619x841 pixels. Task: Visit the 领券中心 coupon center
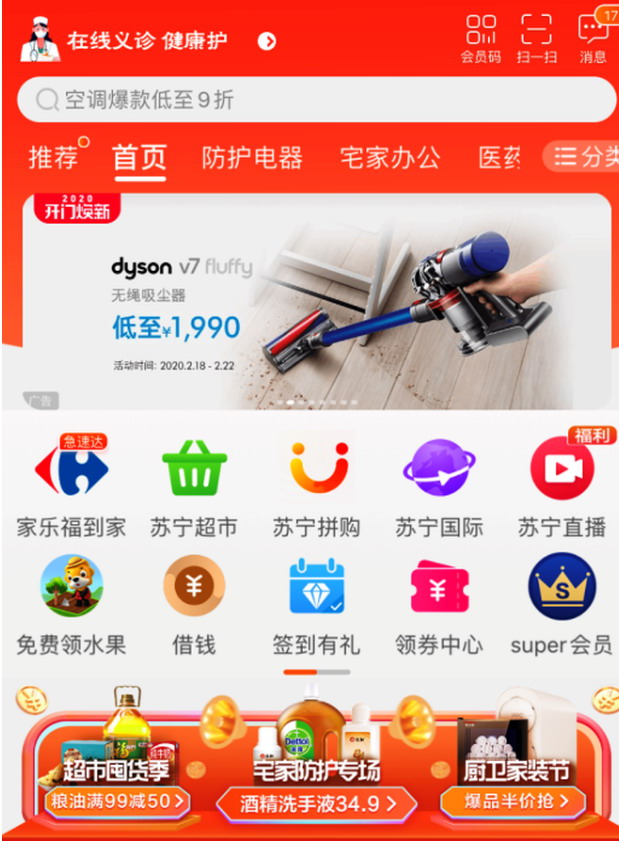click(439, 603)
